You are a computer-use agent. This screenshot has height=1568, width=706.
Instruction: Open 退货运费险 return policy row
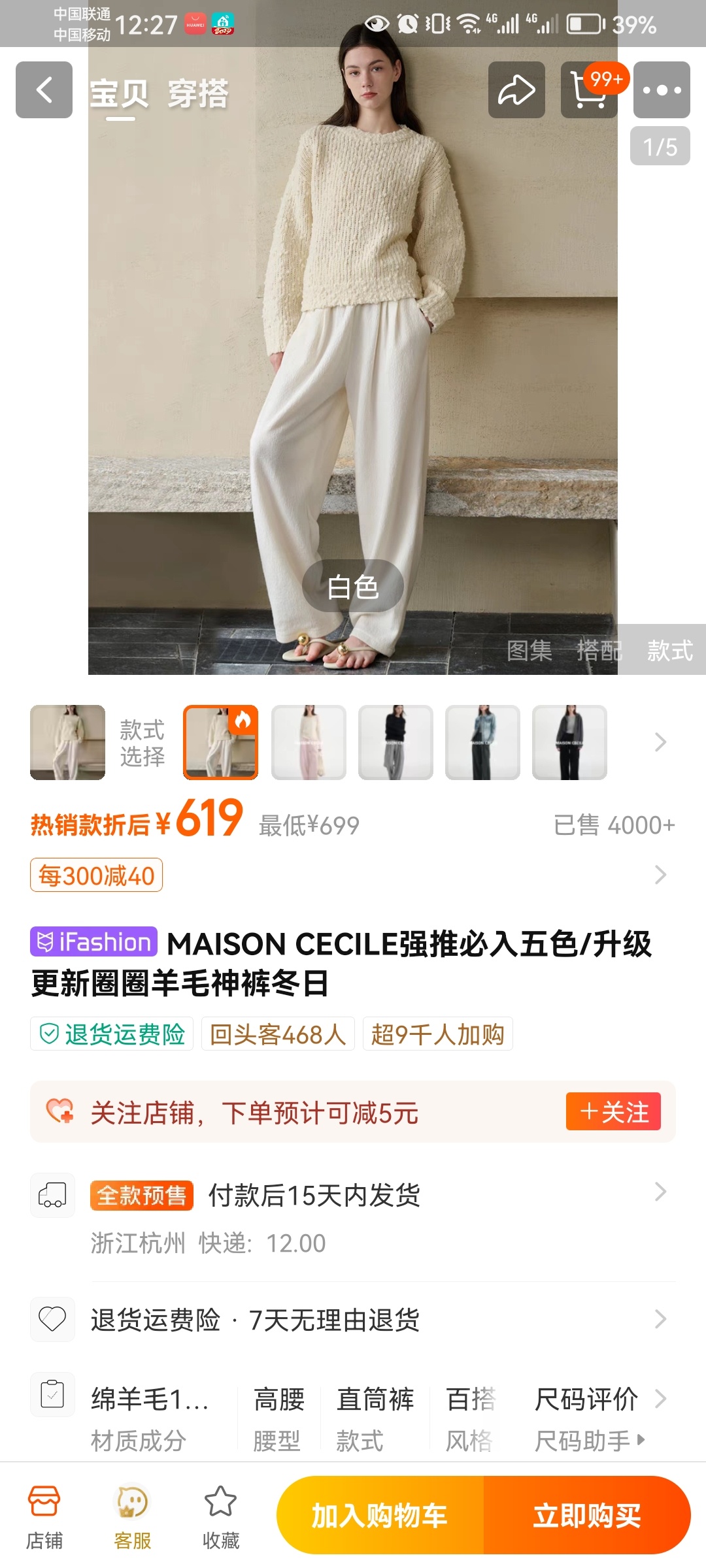tap(353, 1320)
